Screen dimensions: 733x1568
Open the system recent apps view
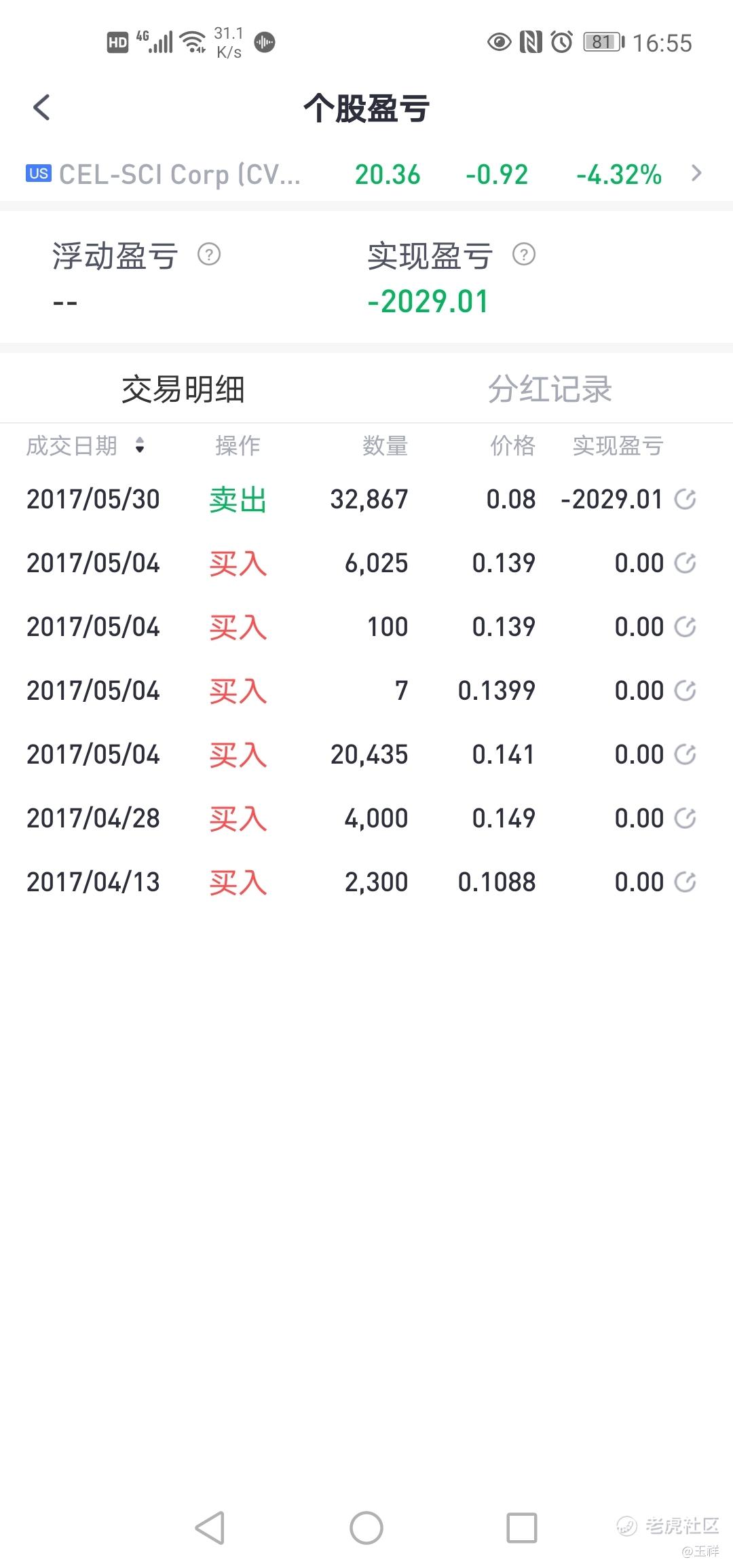(x=522, y=1529)
